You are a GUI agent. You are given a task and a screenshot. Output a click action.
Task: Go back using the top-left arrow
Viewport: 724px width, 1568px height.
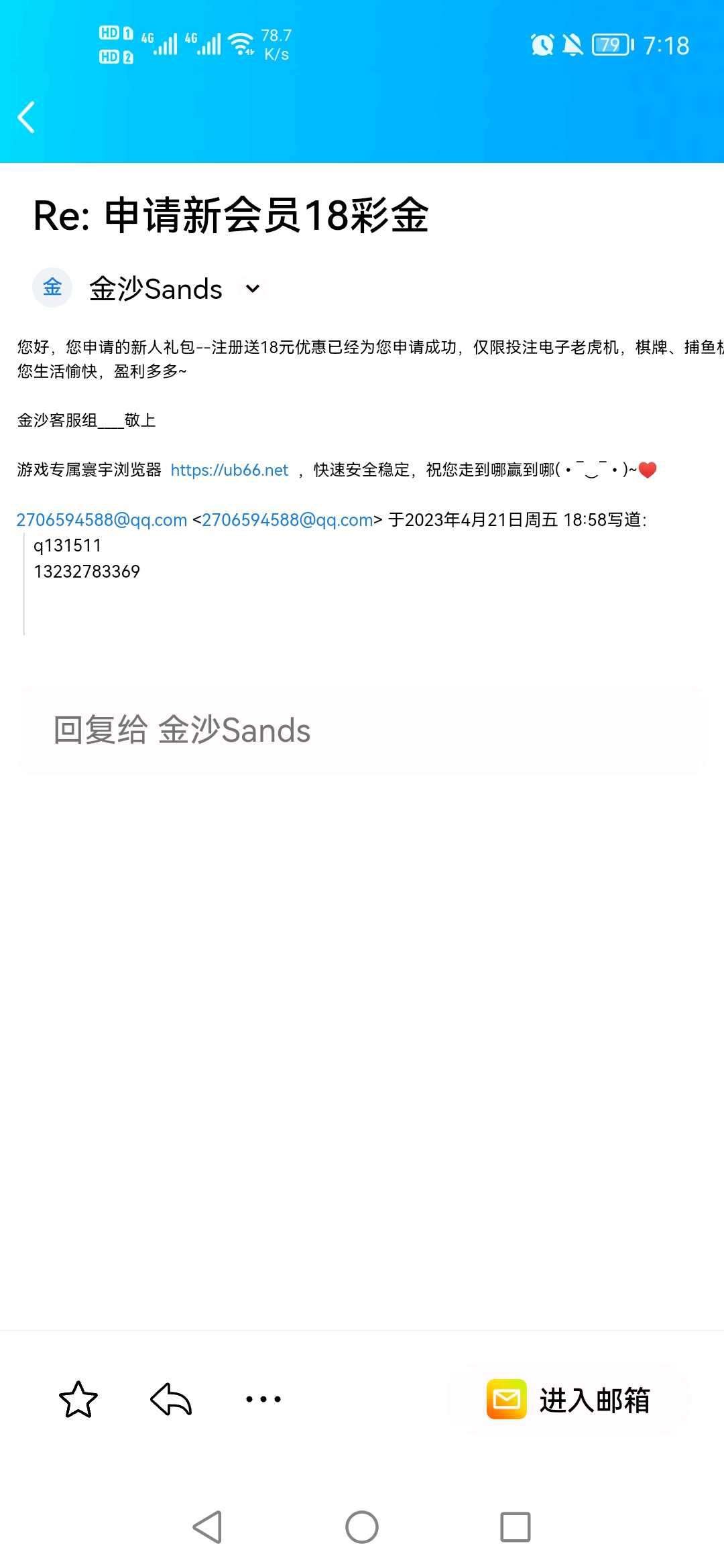click(27, 118)
